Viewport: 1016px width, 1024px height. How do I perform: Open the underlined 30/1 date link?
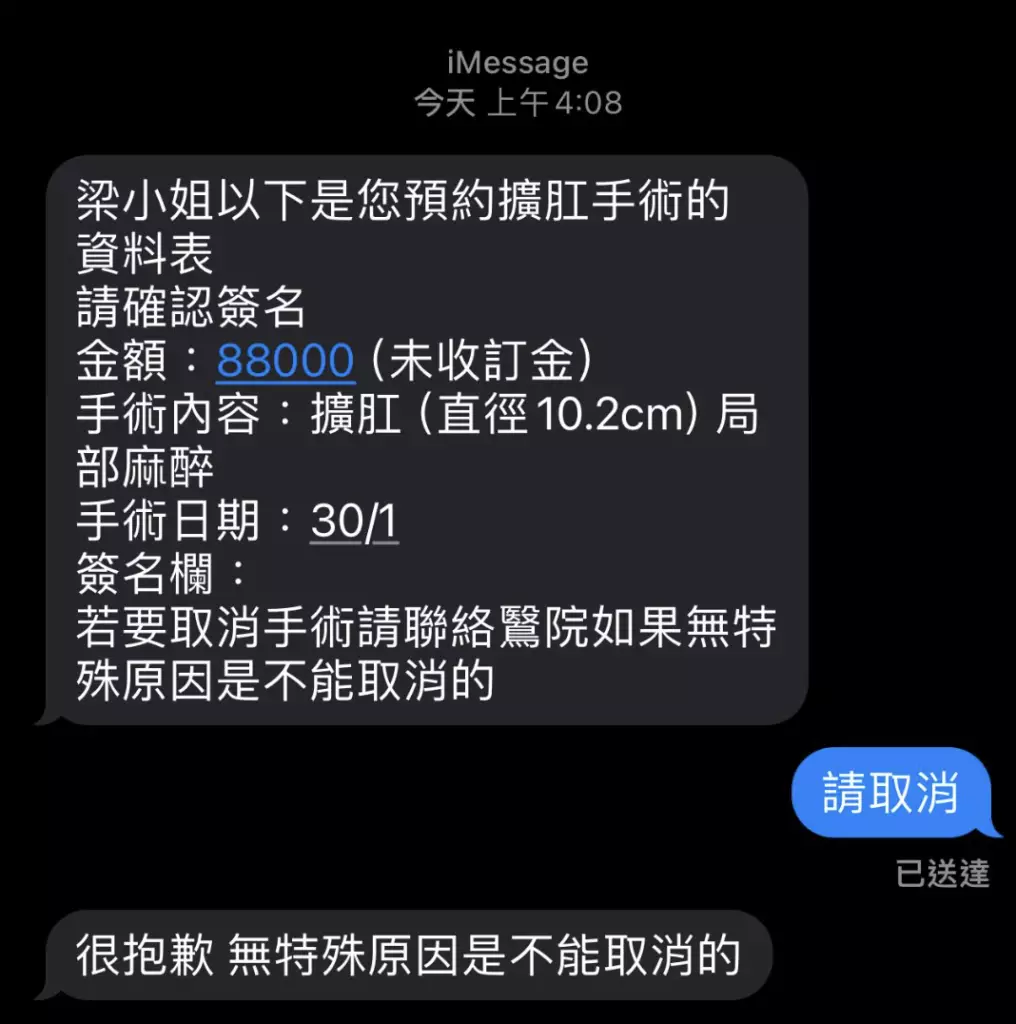(354, 521)
